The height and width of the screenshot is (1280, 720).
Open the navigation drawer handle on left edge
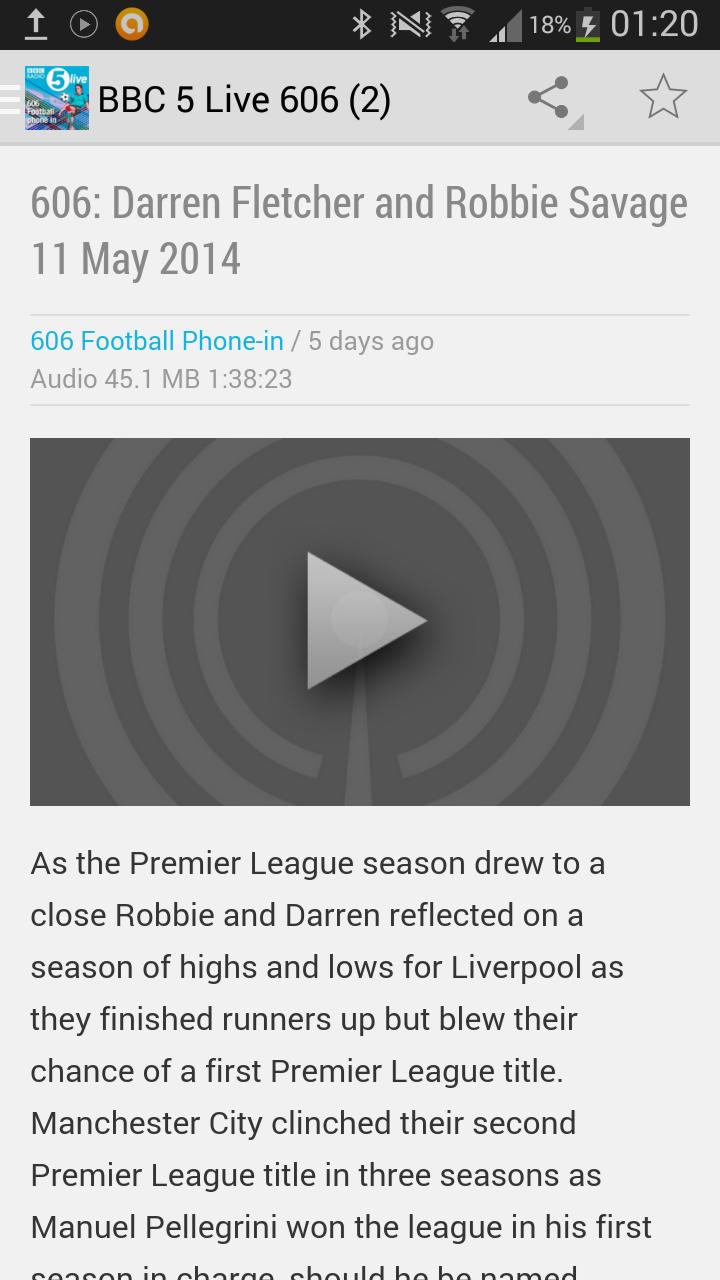coord(8,97)
